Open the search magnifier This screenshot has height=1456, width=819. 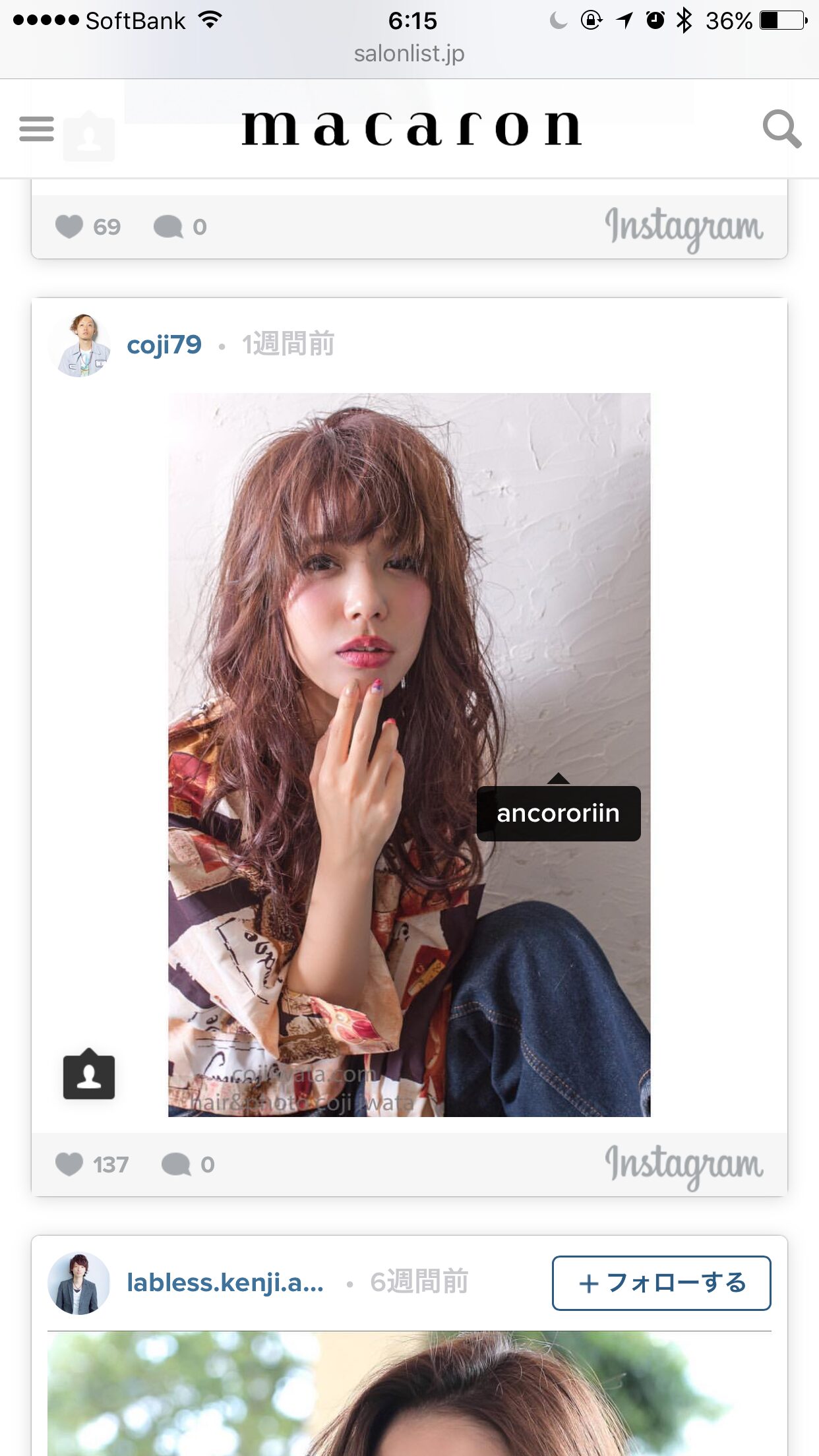782,129
